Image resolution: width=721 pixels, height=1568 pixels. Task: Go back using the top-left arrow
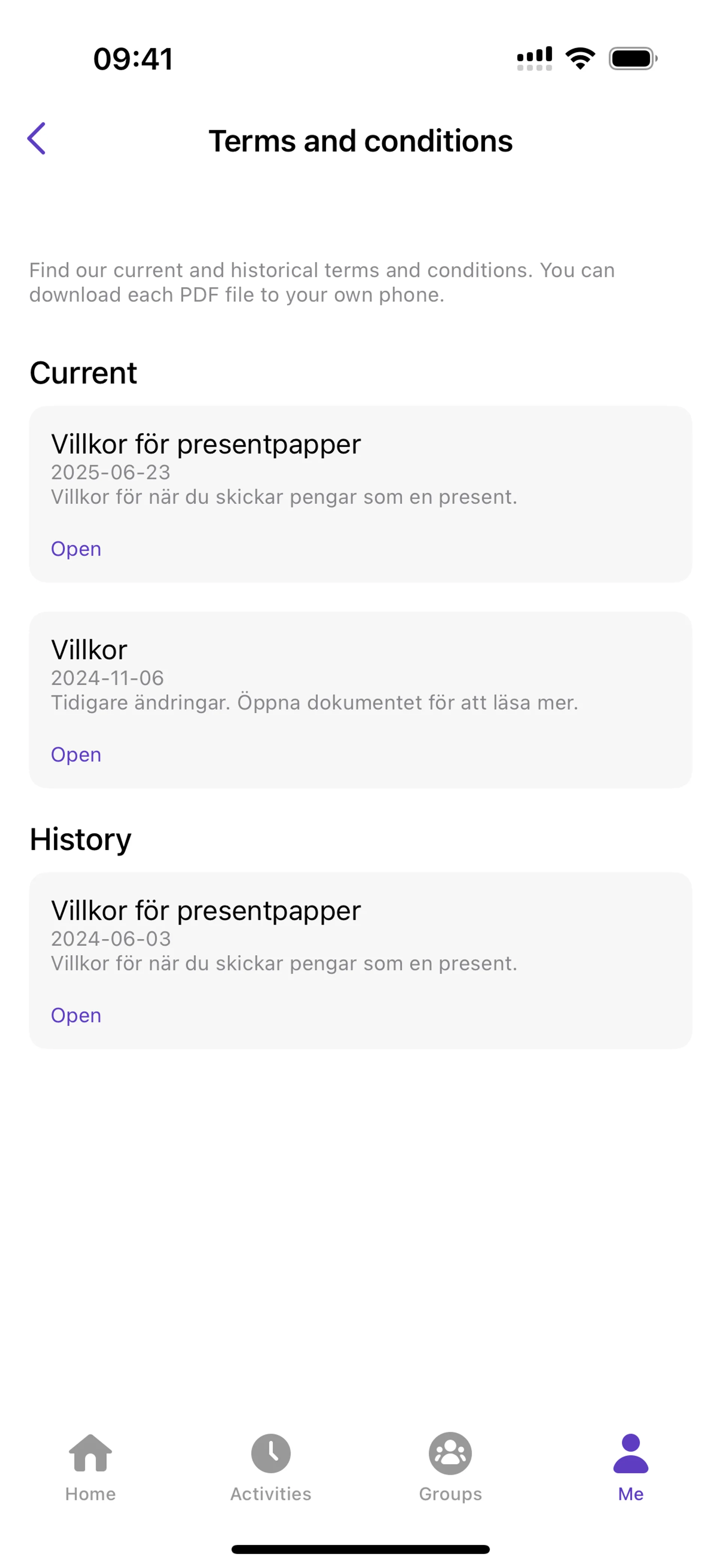[x=36, y=139]
